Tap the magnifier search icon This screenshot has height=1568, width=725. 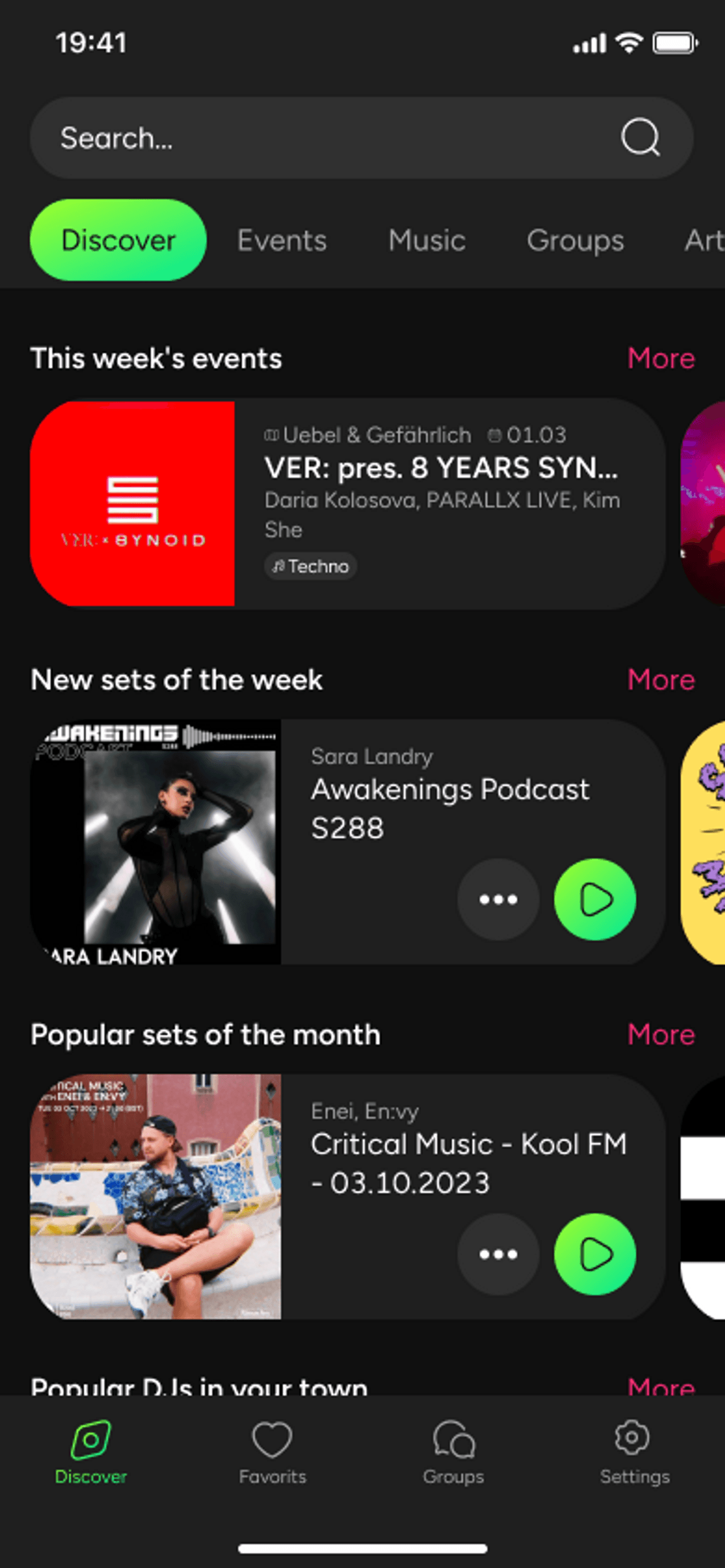point(640,138)
